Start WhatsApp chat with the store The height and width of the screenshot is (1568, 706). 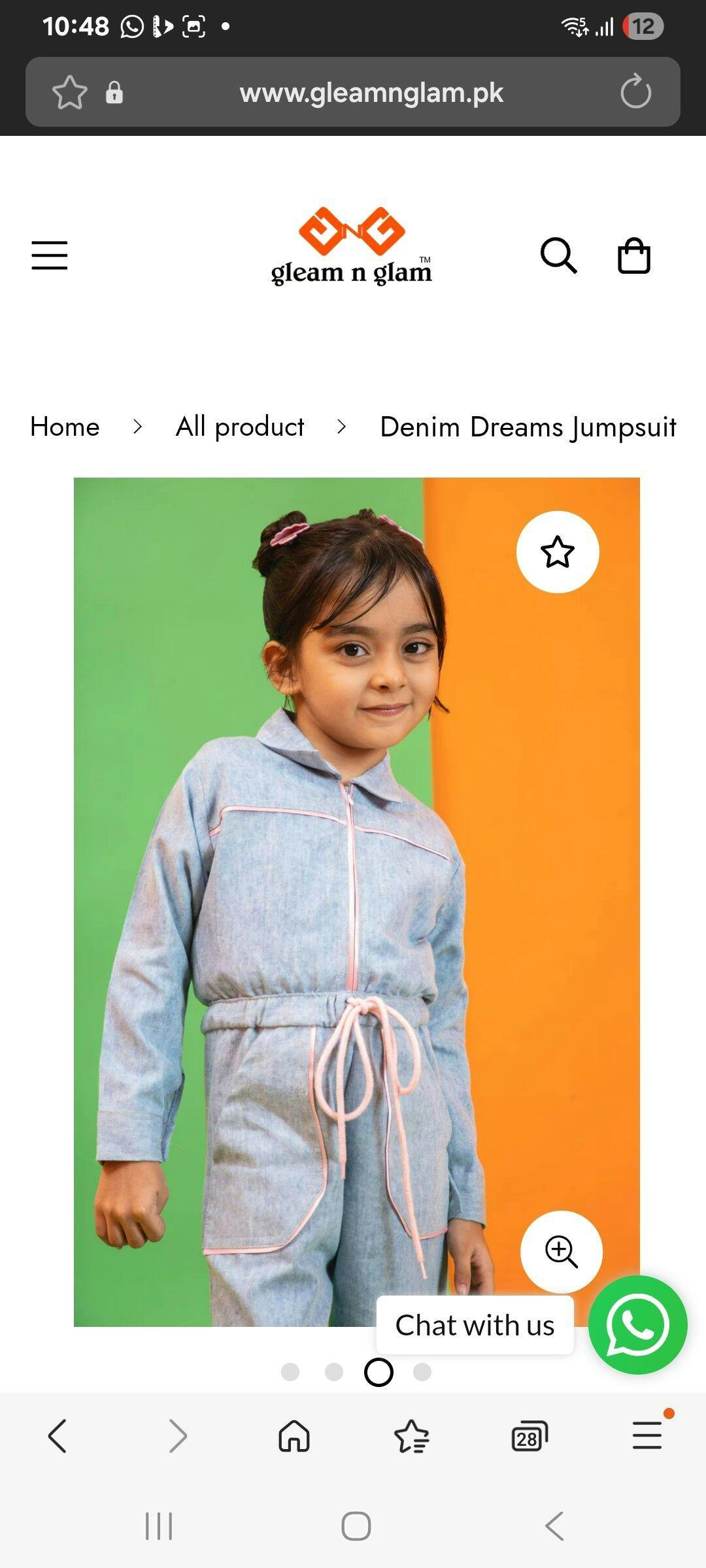(x=637, y=1325)
